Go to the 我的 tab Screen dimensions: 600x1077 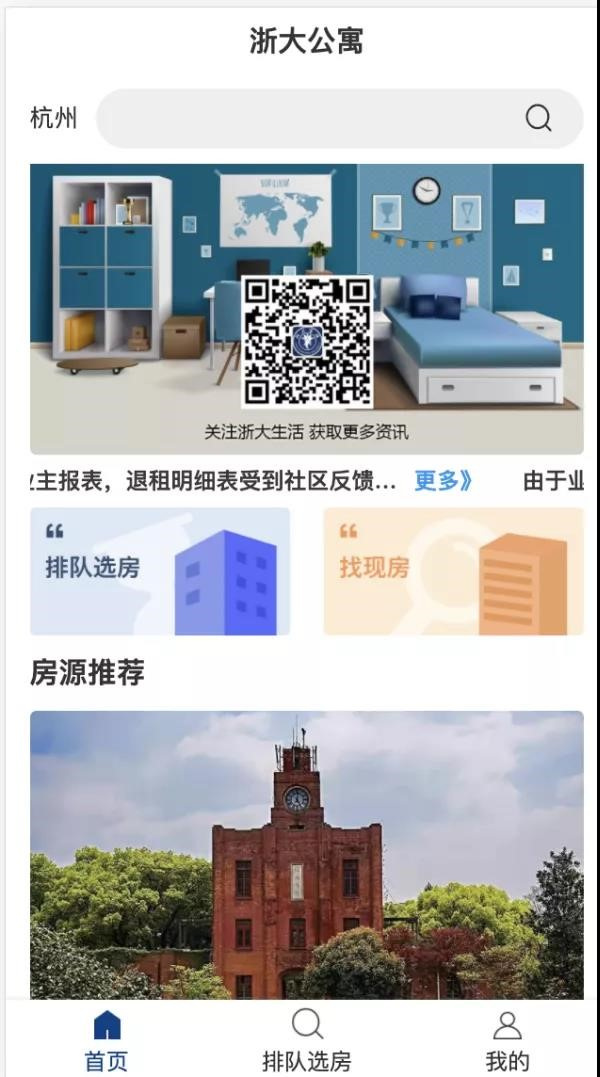pos(507,1040)
